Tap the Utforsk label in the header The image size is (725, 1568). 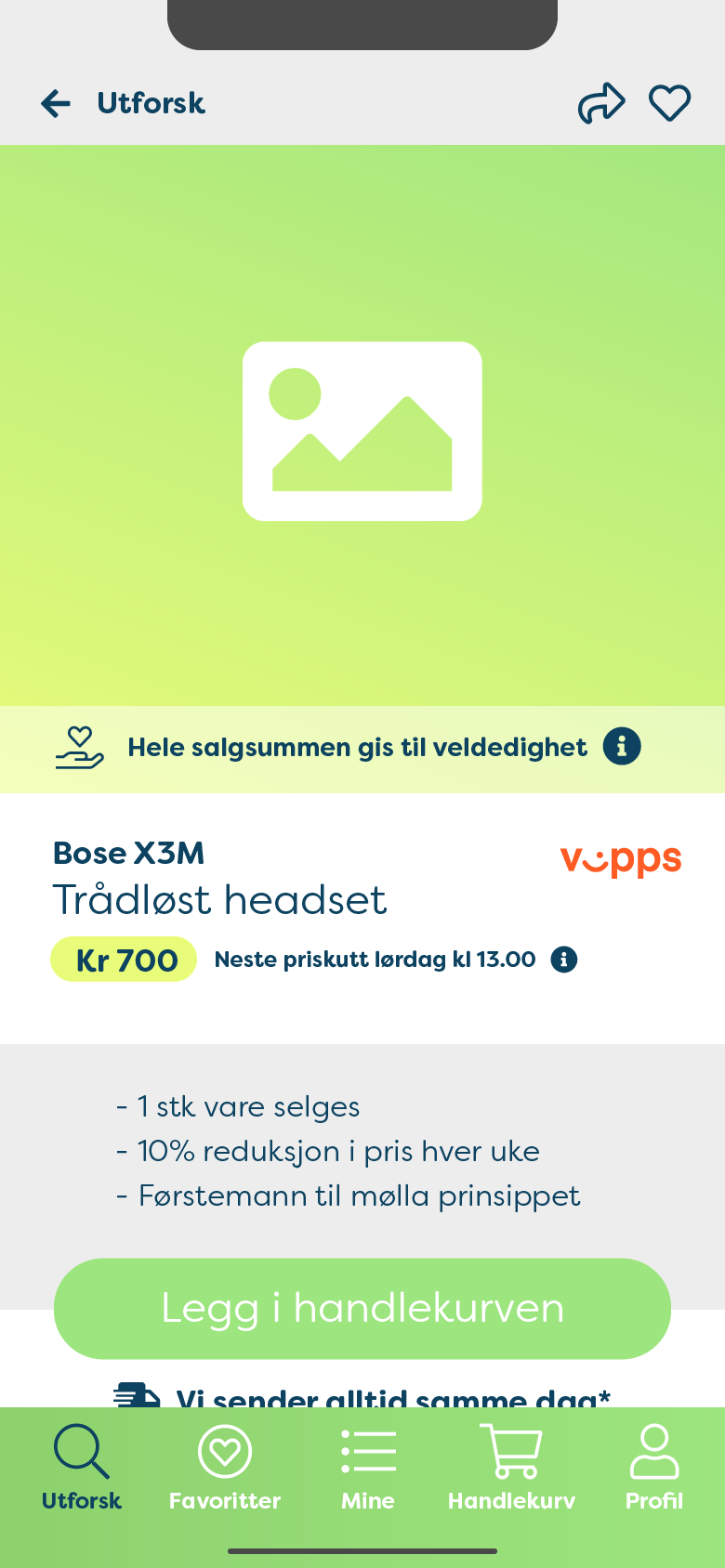tap(152, 103)
